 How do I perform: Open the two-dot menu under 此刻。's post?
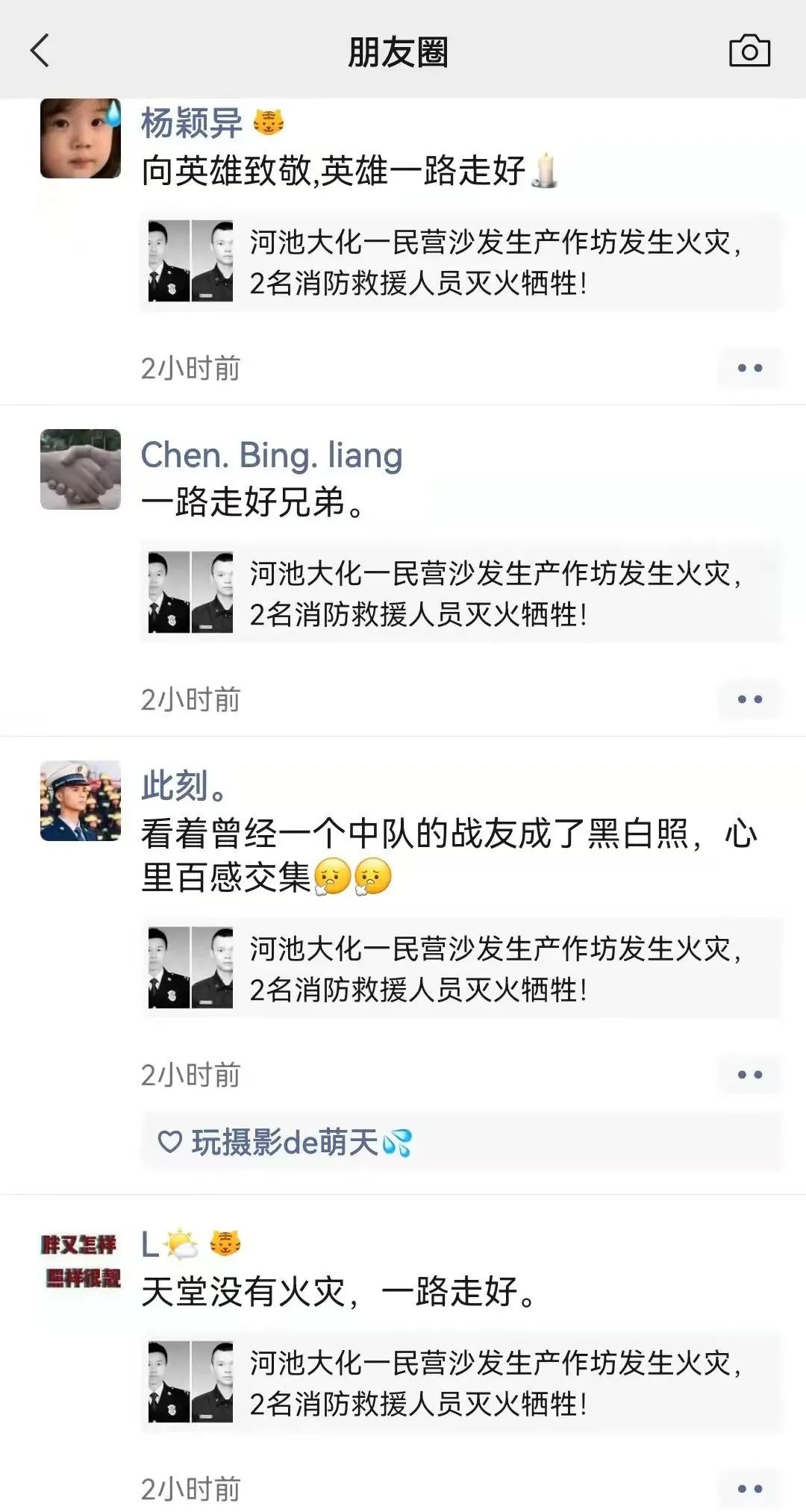point(749,1075)
